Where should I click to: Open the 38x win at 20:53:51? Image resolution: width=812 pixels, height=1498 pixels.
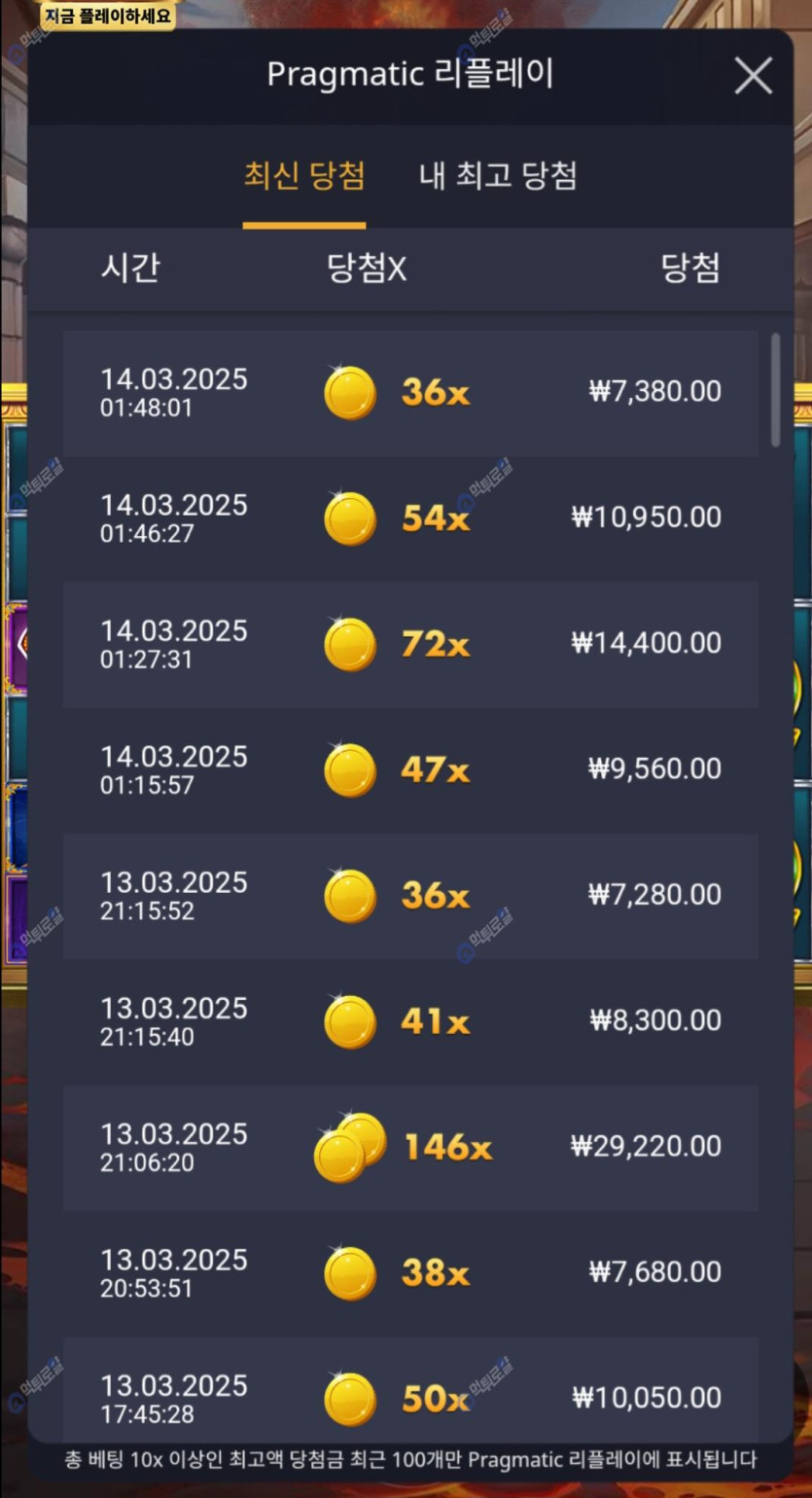pos(410,1272)
